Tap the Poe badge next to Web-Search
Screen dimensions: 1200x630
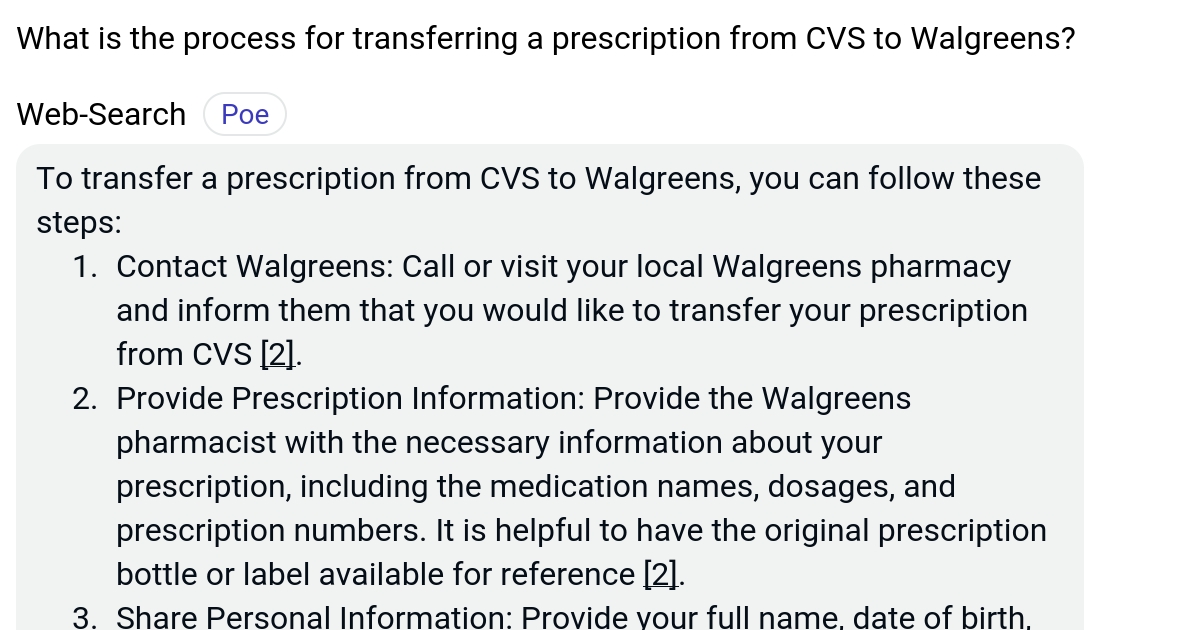(245, 115)
